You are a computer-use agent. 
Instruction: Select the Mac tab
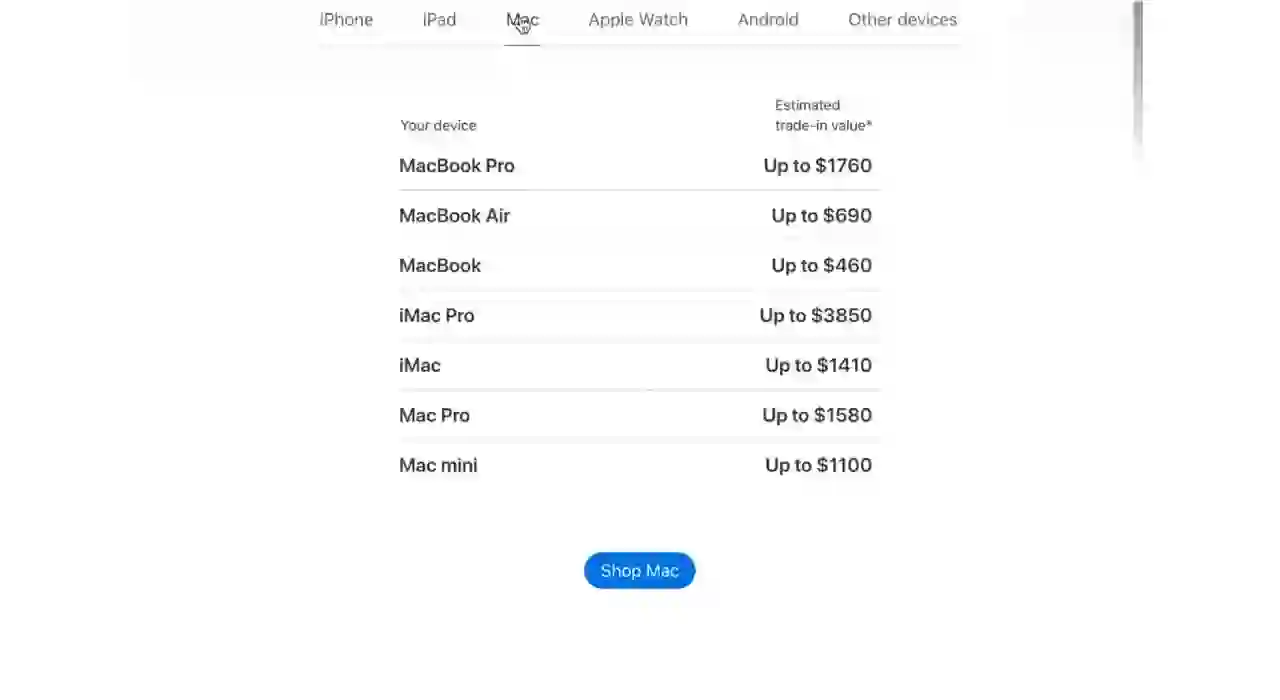pos(522,20)
